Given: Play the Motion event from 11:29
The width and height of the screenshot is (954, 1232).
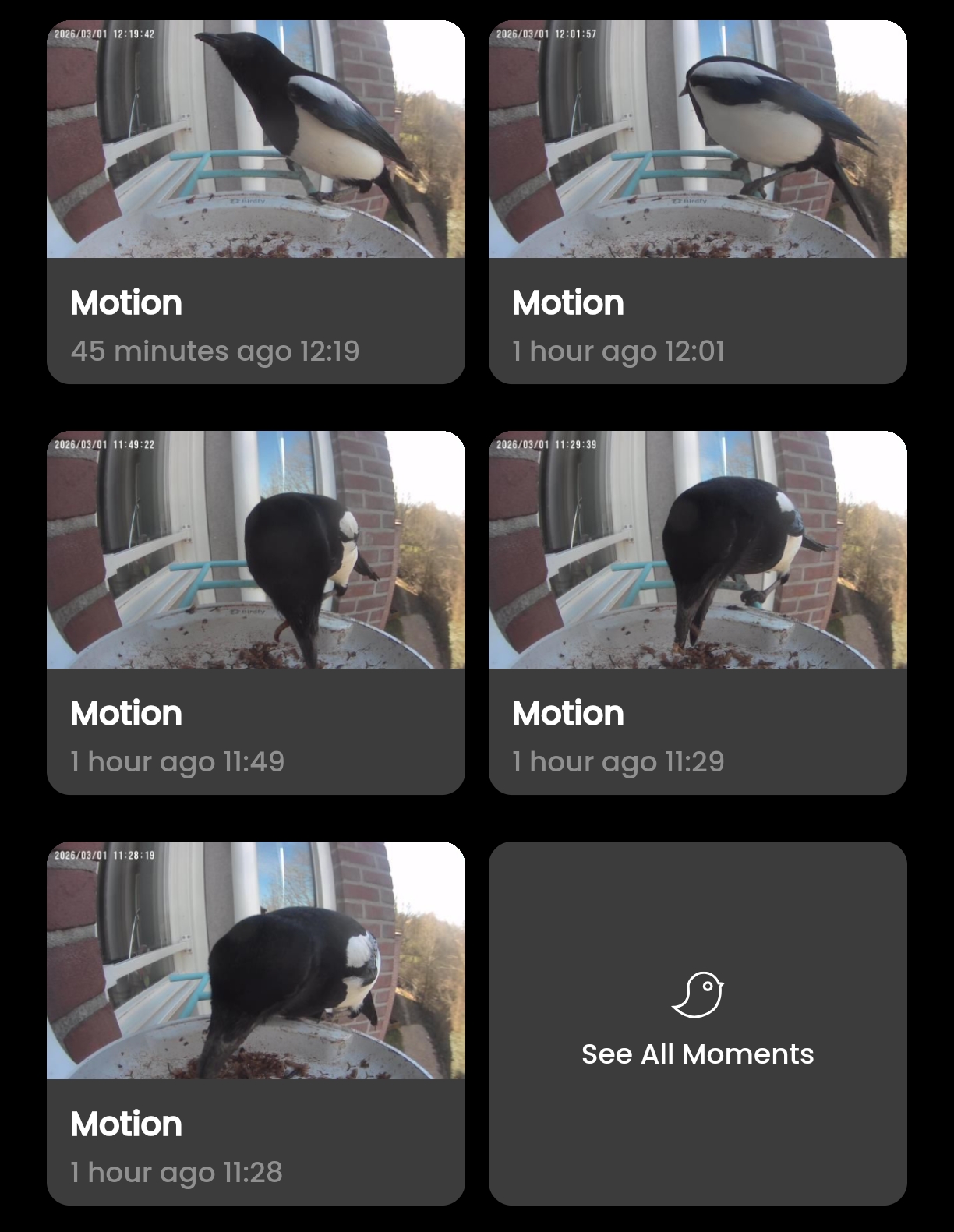Looking at the screenshot, I should (698, 612).
